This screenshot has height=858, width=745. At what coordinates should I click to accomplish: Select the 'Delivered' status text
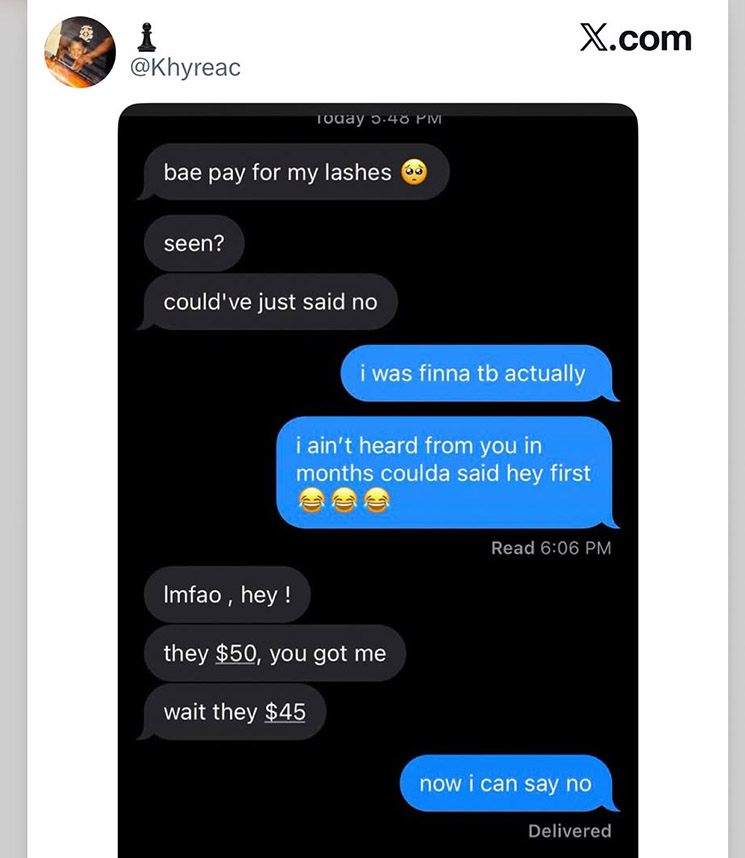pos(569,830)
